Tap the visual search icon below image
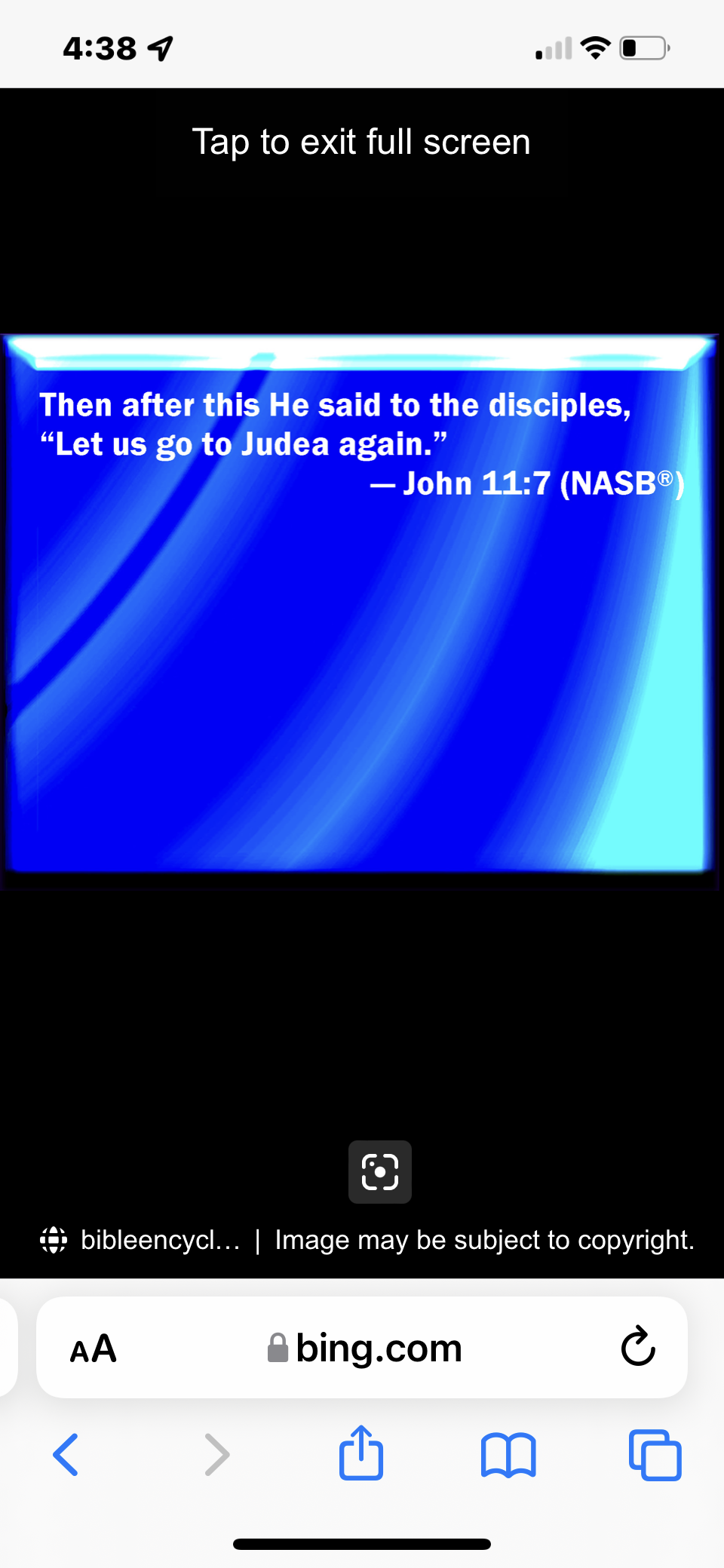This screenshot has height=1568, width=724. pos(379,1171)
